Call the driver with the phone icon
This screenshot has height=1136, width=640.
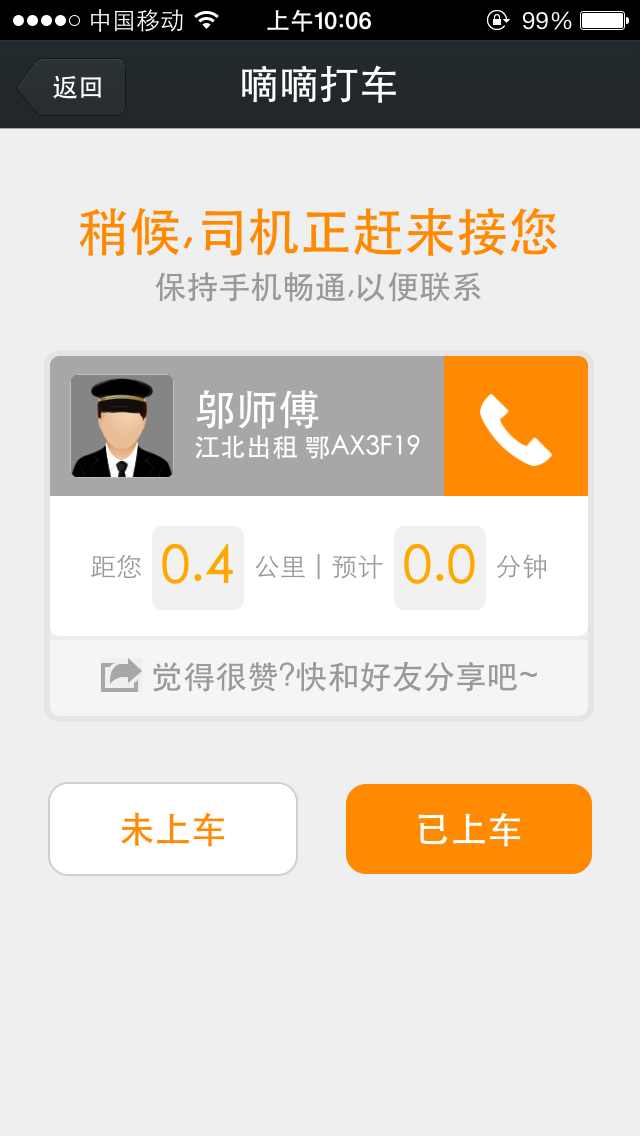coord(516,427)
